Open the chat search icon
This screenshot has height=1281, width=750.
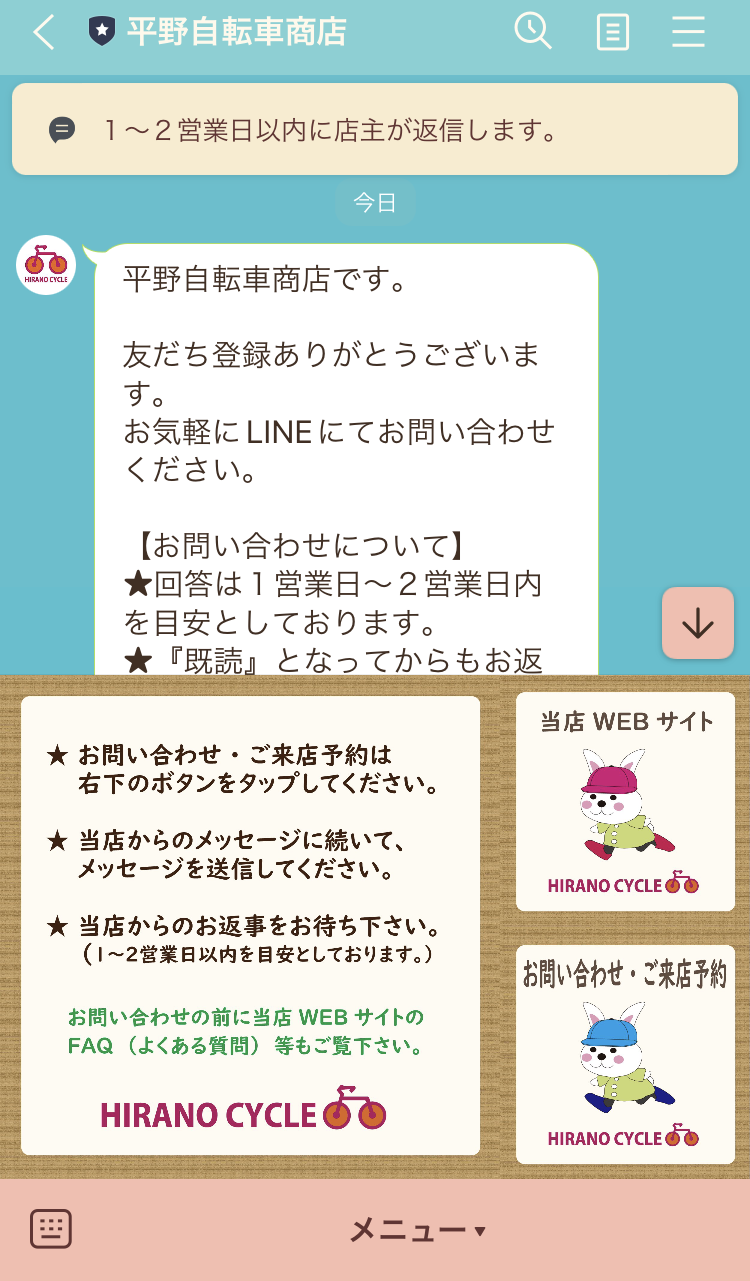pos(533,32)
